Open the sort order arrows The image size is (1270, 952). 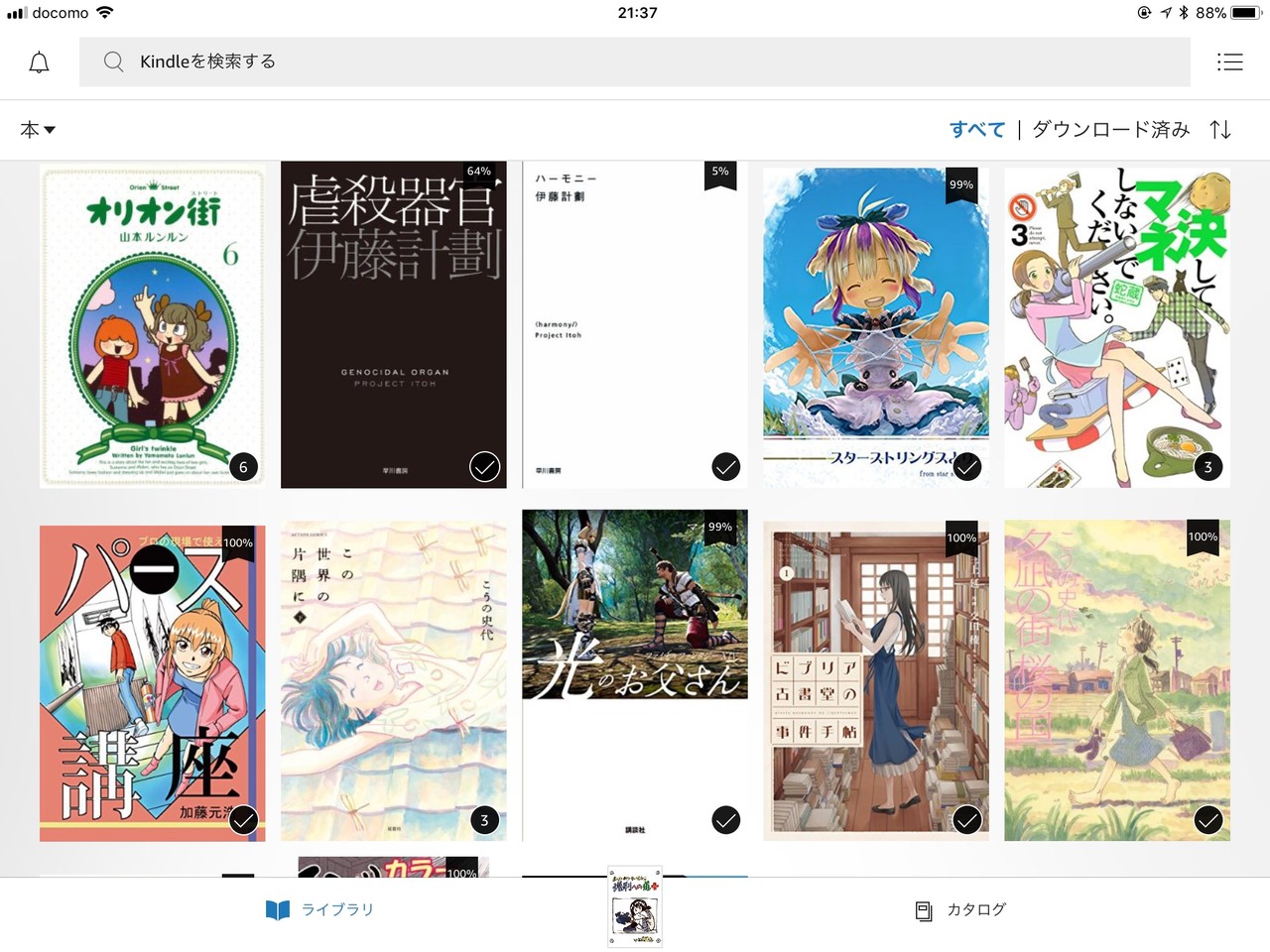click(1220, 129)
